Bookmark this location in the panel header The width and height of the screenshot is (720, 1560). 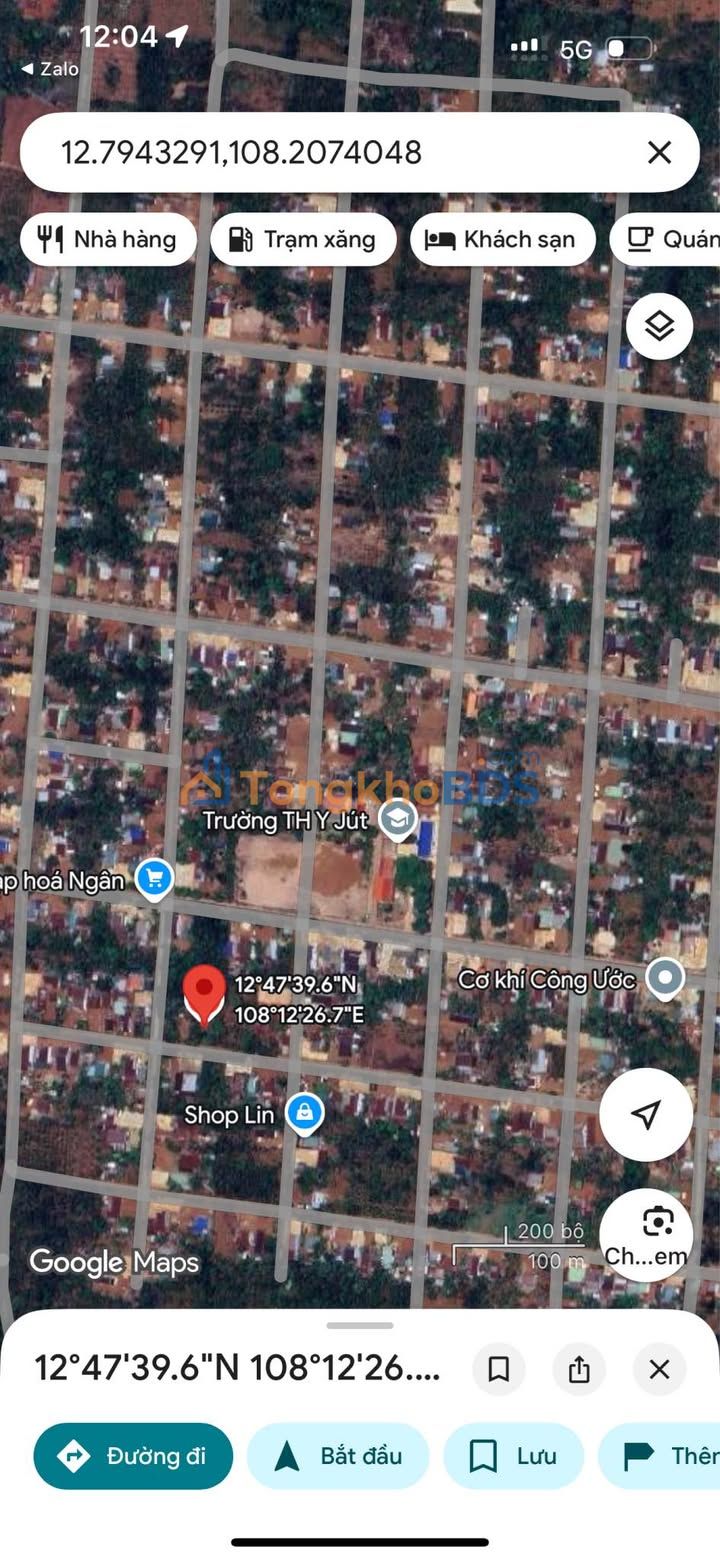498,1368
